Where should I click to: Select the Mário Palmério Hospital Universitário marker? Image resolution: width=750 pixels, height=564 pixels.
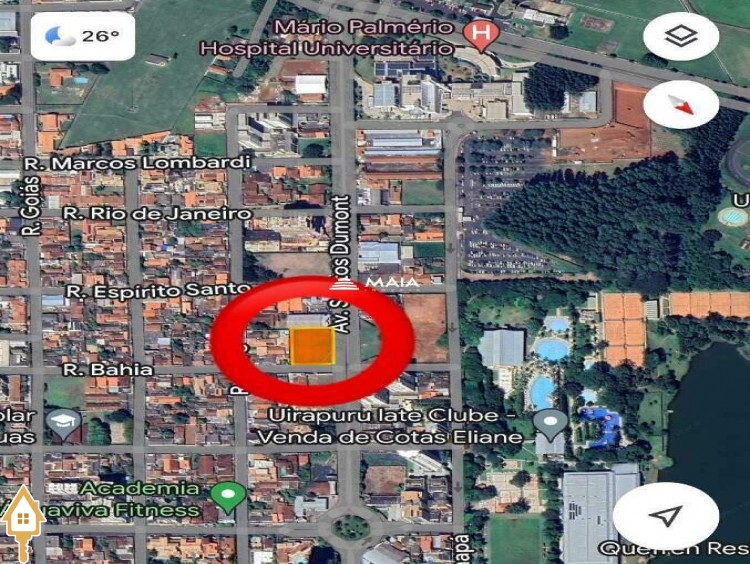(482, 35)
